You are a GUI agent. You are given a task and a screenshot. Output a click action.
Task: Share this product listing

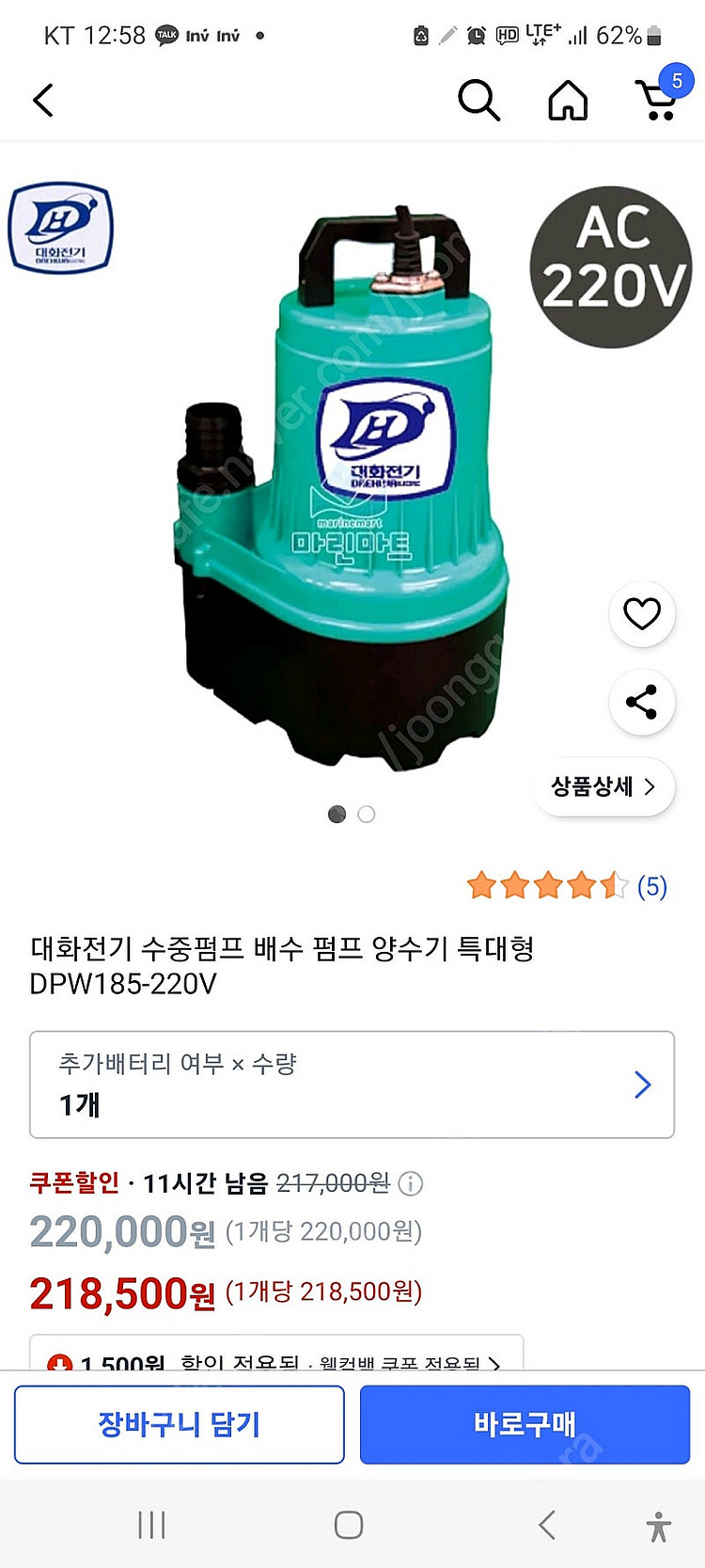point(642,702)
